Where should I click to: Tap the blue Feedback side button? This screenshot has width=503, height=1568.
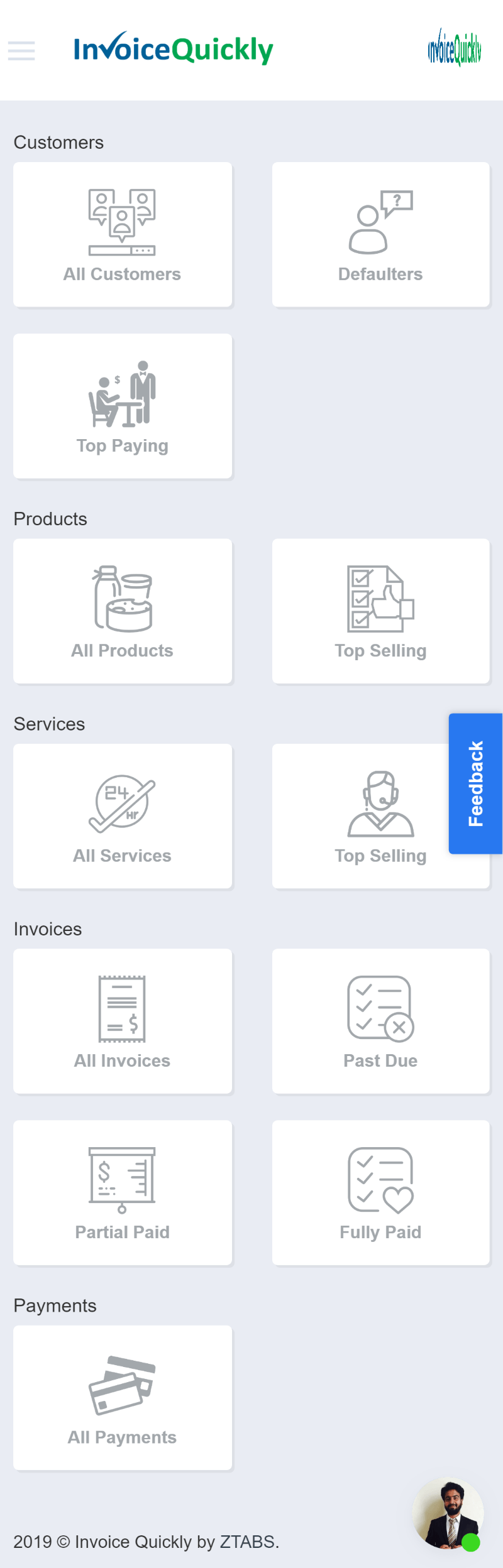point(475,783)
